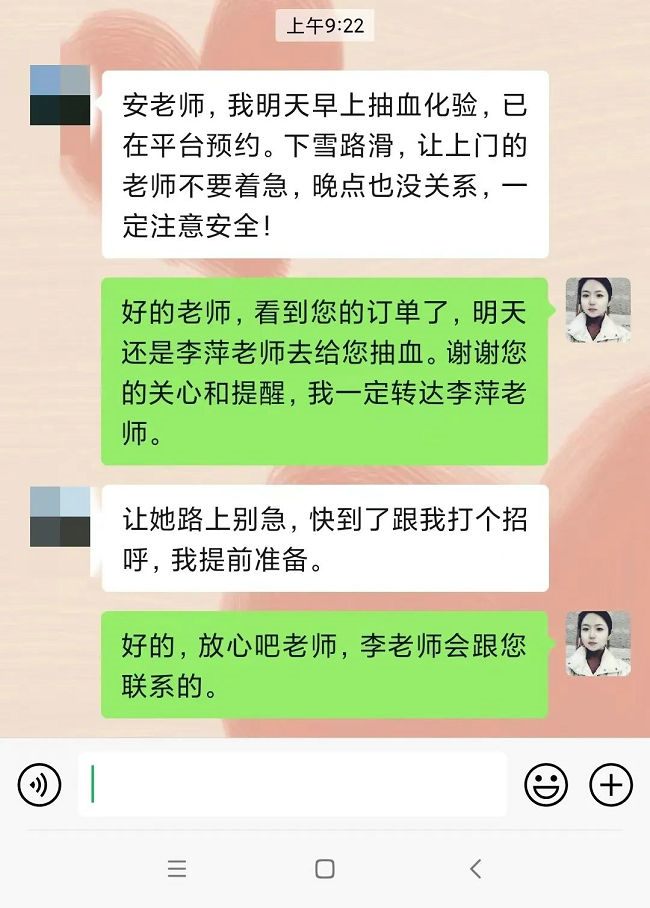Open the plus attachments menu

click(x=610, y=785)
